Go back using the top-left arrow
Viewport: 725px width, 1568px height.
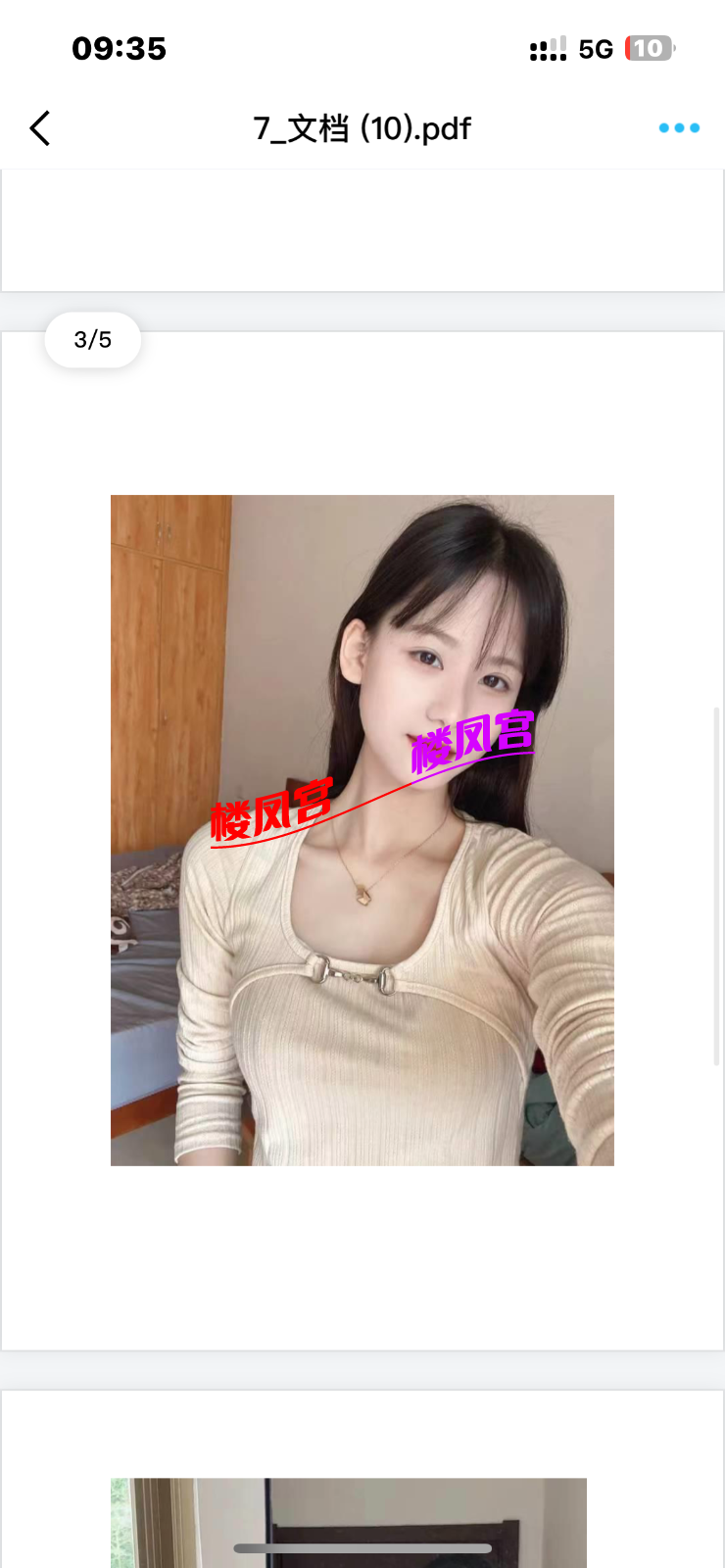40,128
